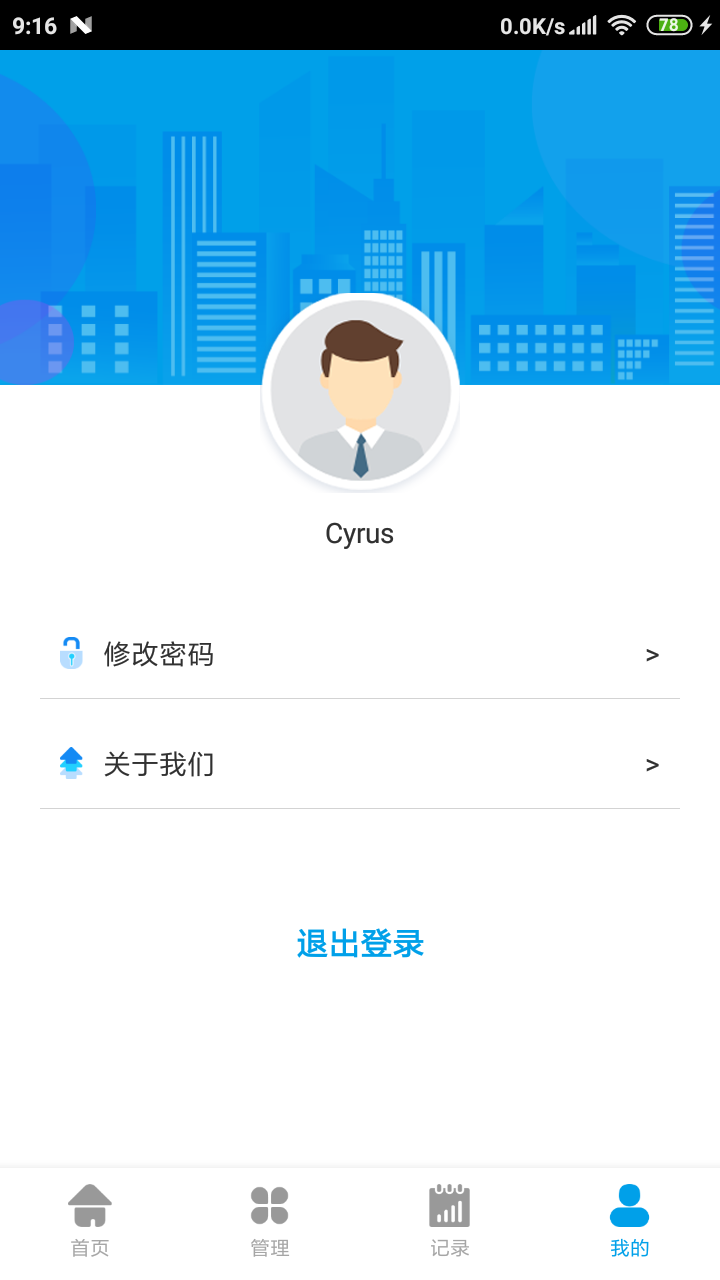
Task: Select the 我的 profile person icon
Action: [x=630, y=1205]
